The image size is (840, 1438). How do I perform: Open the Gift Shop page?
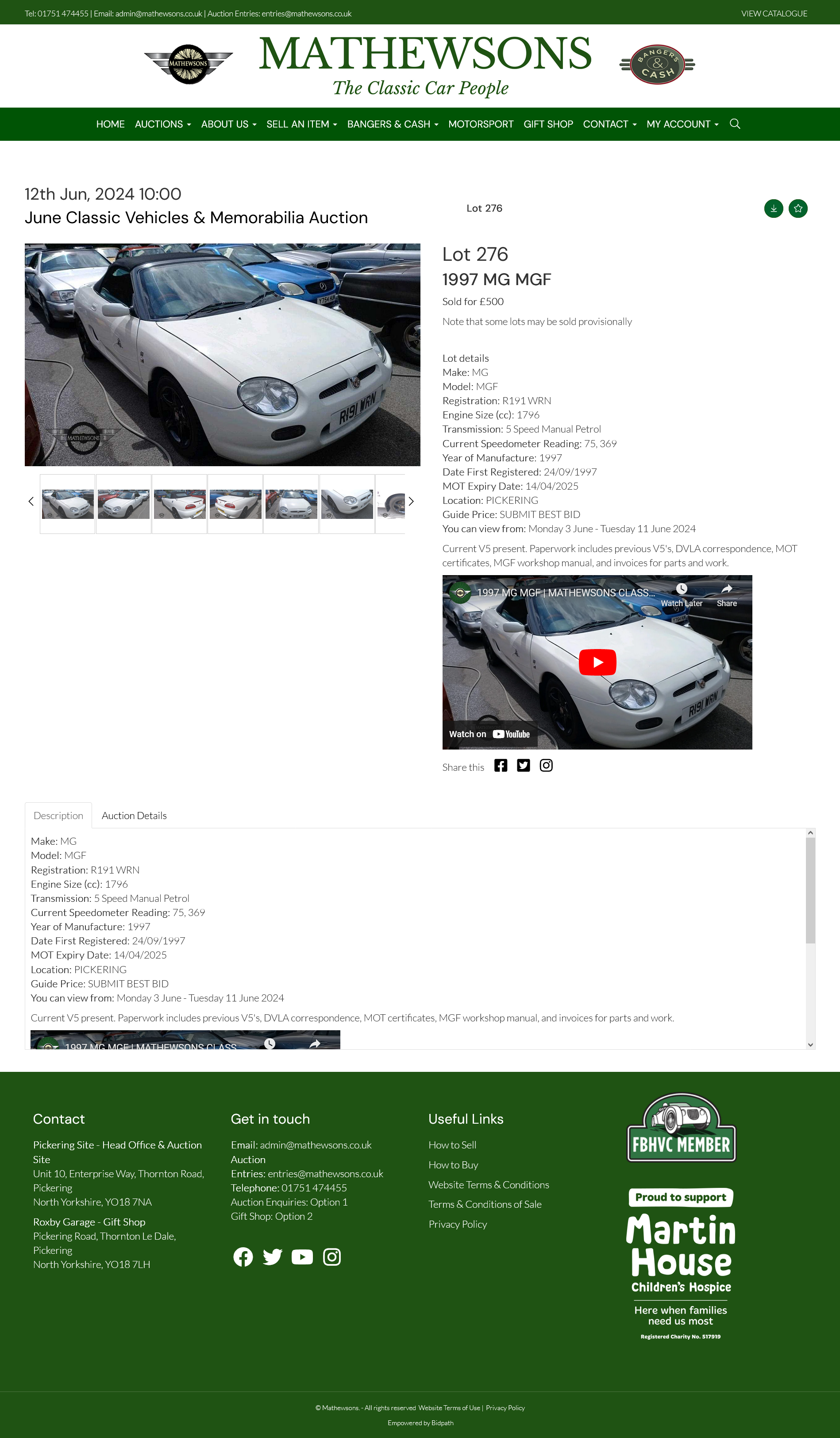point(547,124)
